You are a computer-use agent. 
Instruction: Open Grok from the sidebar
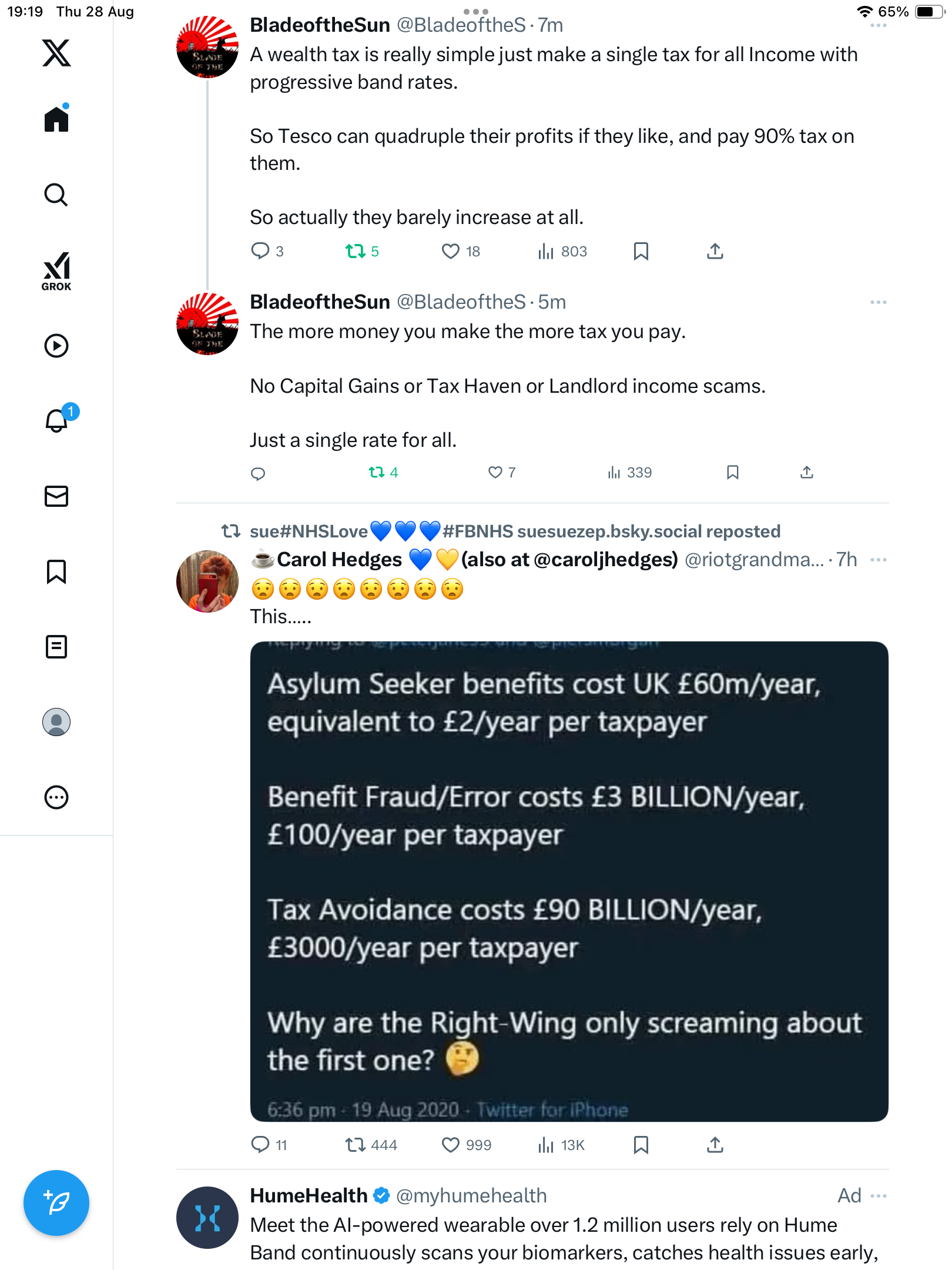[56, 271]
